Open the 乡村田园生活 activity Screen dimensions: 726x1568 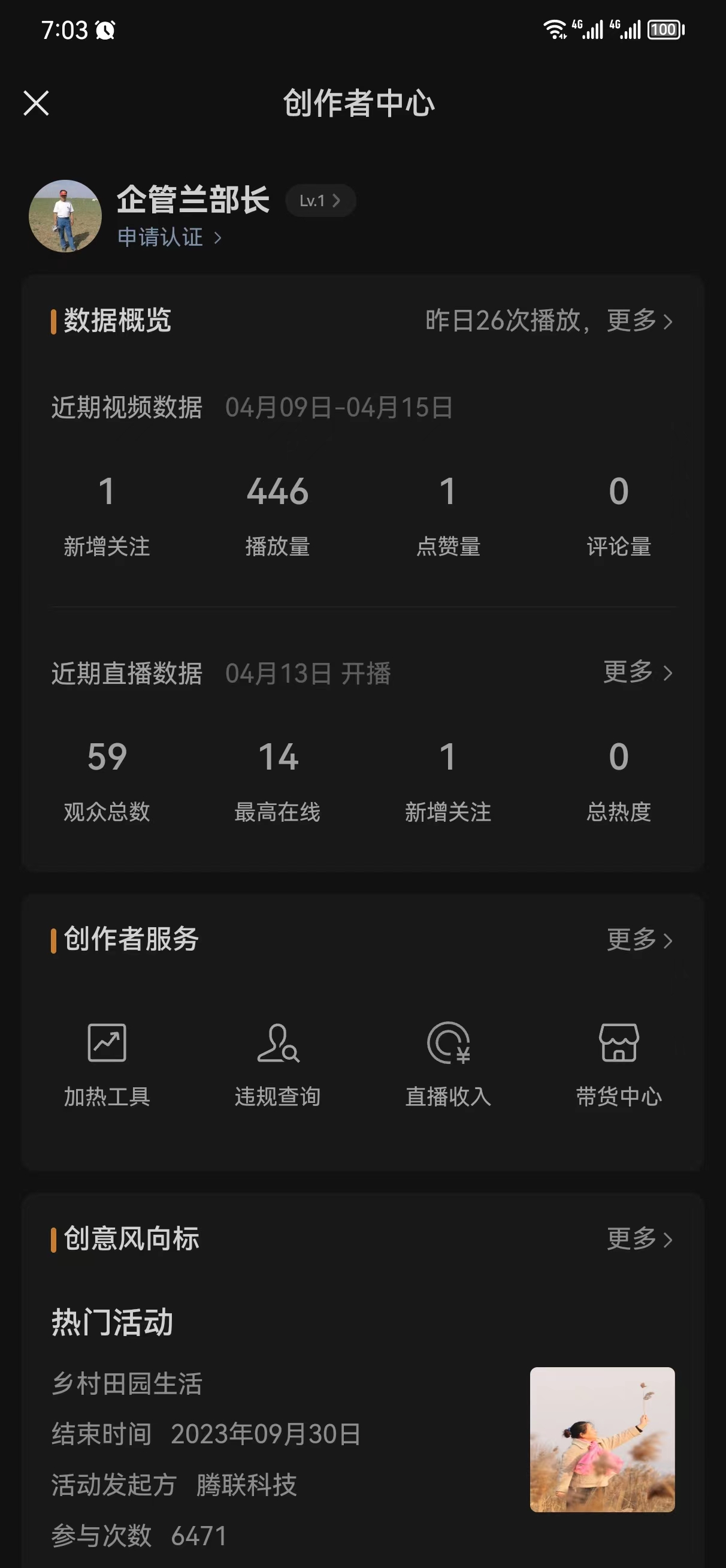[128, 1383]
